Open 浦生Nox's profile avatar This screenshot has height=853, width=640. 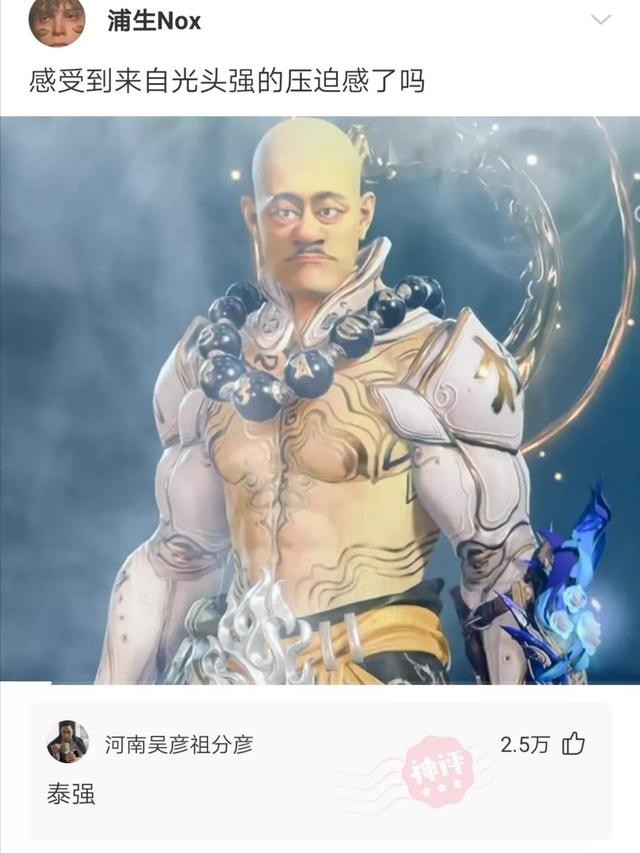pyautogui.click(x=56, y=23)
